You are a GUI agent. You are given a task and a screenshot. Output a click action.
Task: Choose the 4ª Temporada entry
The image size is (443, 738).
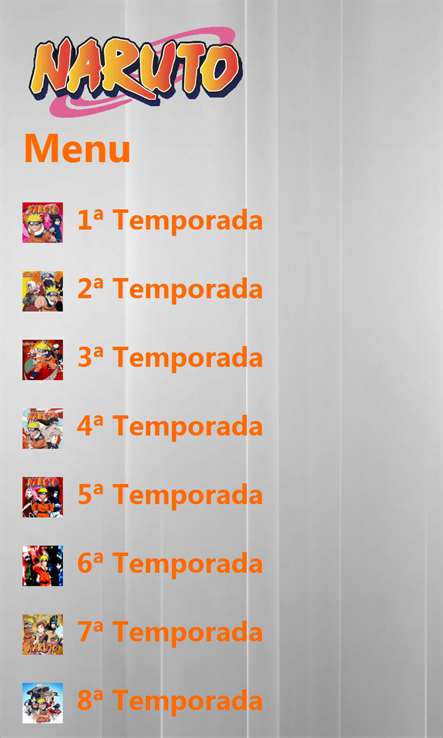[x=142, y=428]
